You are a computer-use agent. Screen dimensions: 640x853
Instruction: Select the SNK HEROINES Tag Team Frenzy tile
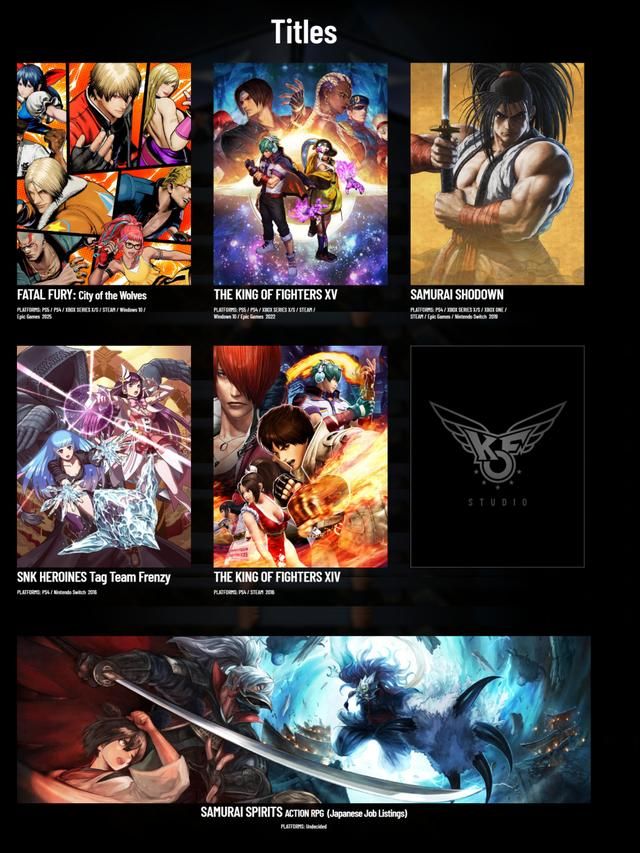(x=104, y=457)
